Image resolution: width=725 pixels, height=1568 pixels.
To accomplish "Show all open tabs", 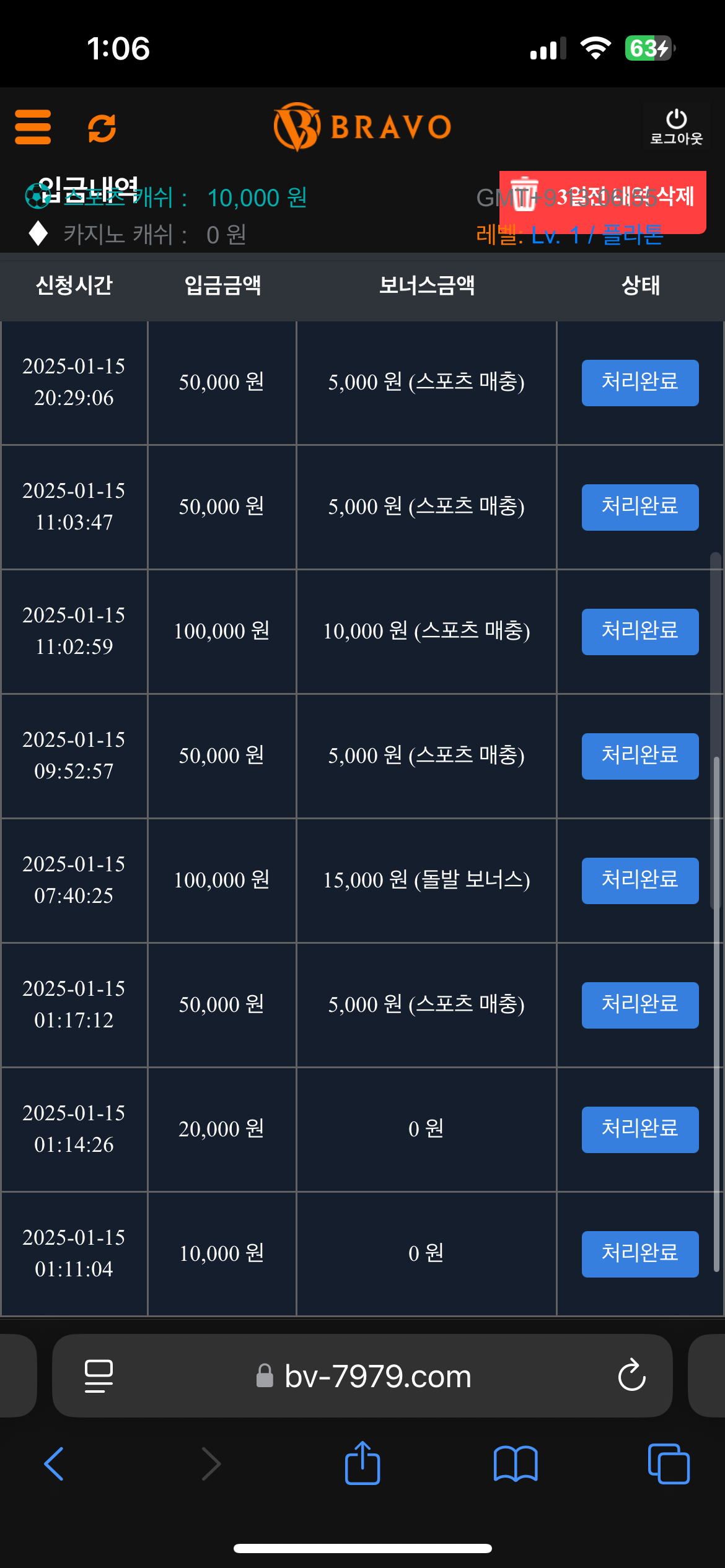I will click(x=668, y=1464).
